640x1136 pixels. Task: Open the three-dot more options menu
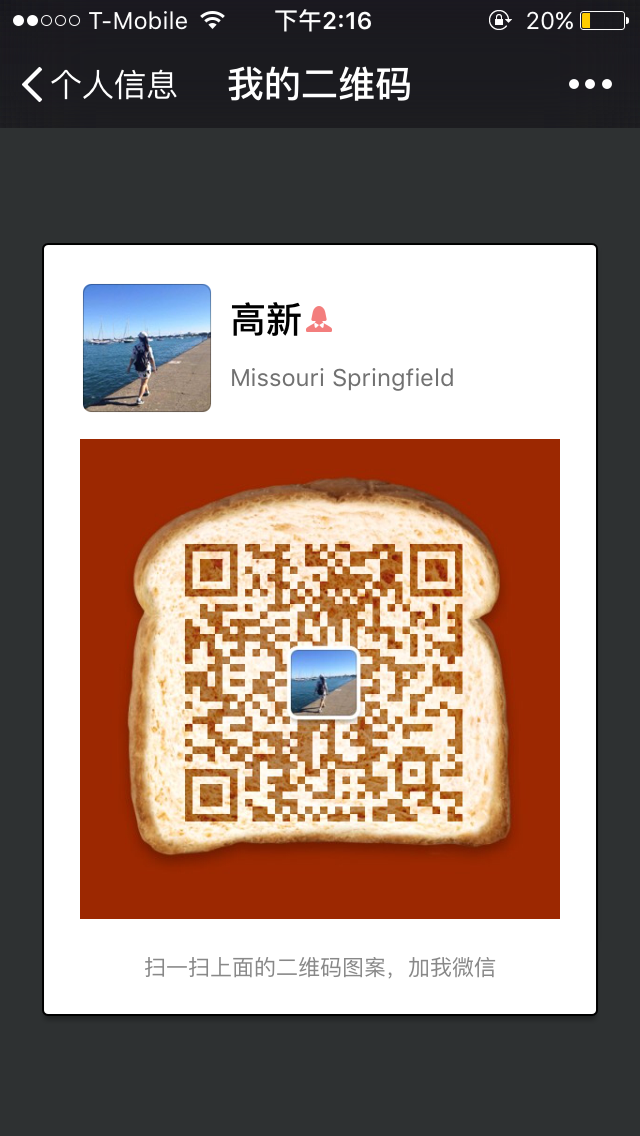click(x=590, y=85)
